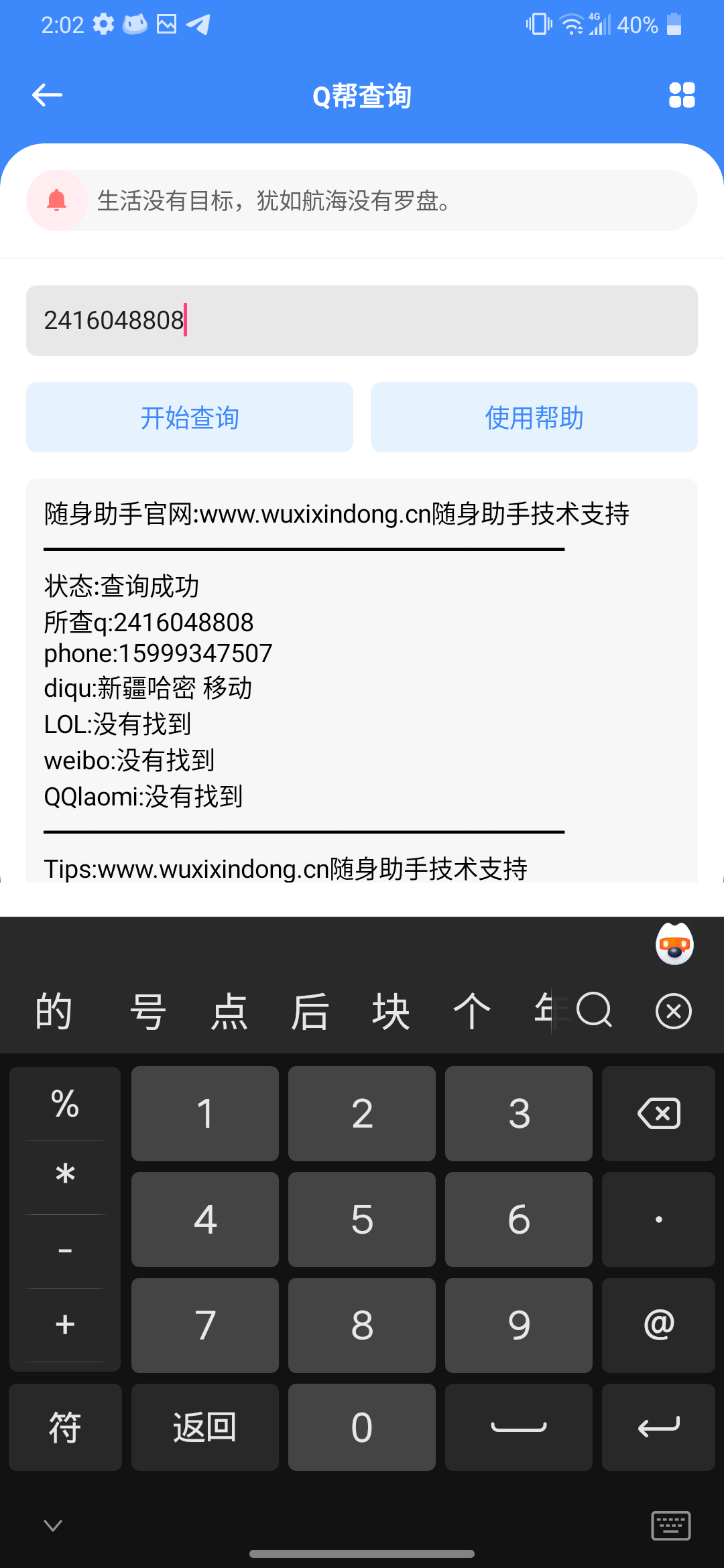
Task: Hit the enter key on keyboard
Action: 658,1427
